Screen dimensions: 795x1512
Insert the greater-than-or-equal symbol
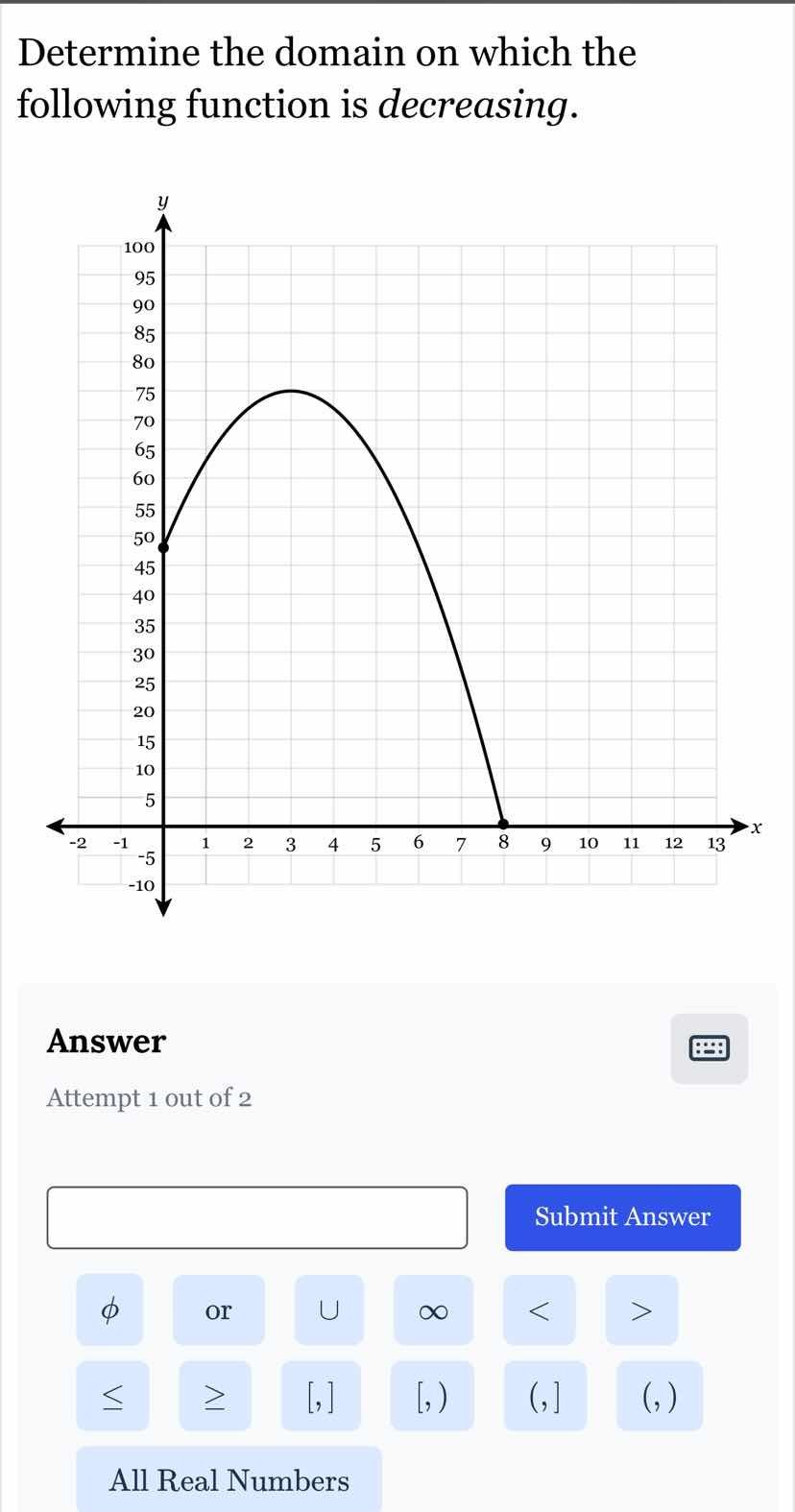click(x=216, y=1397)
